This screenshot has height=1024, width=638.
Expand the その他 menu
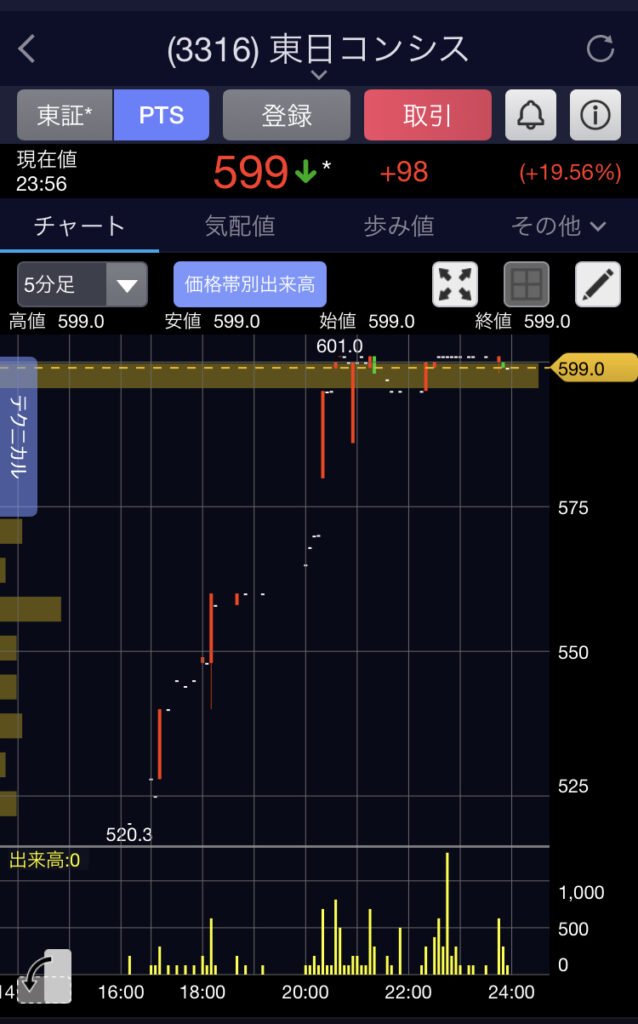coord(558,226)
